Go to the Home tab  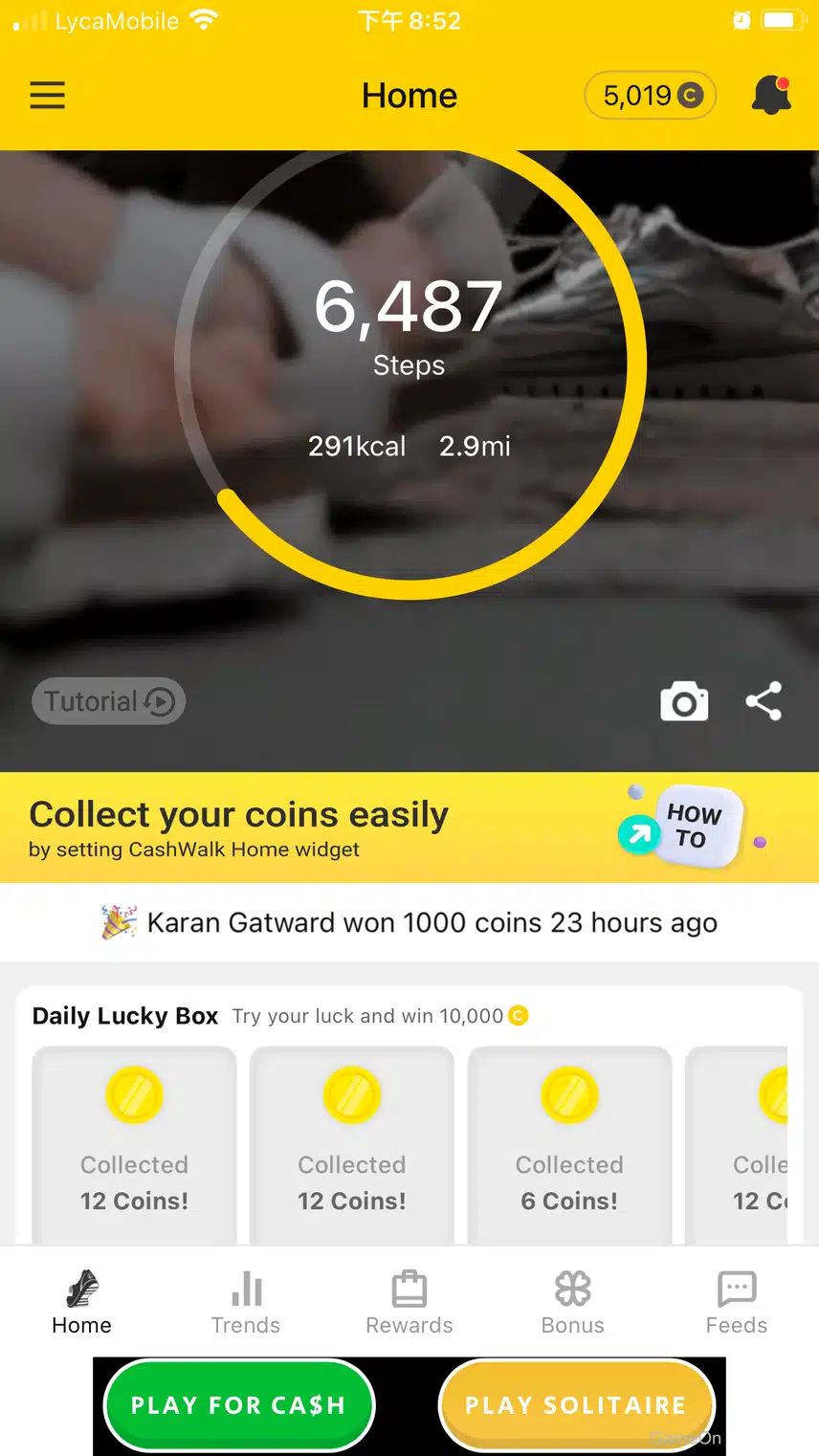(82, 1302)
